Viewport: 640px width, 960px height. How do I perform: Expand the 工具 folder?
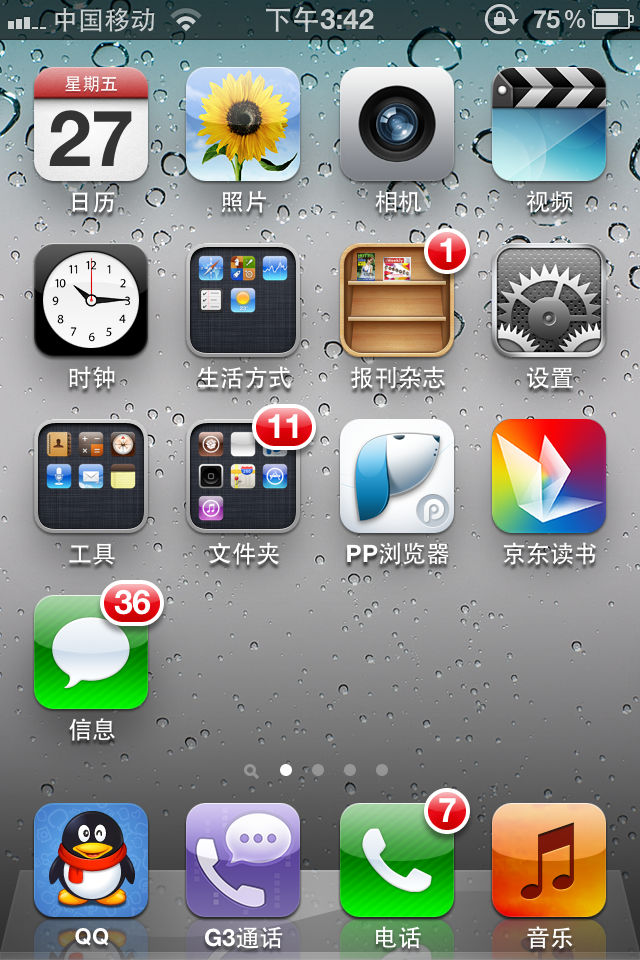coord(91,476)
